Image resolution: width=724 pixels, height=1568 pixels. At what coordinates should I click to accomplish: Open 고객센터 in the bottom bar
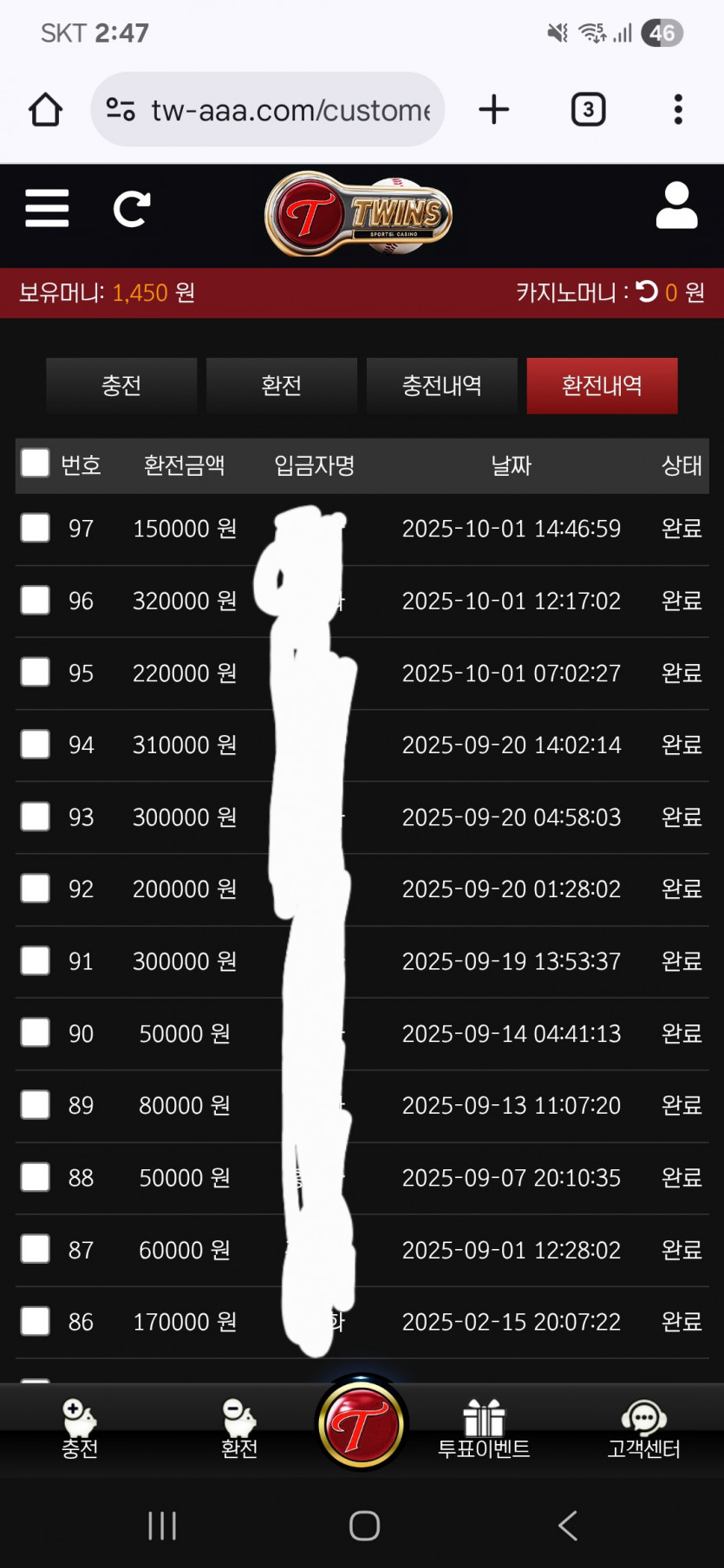(643, 1430)
